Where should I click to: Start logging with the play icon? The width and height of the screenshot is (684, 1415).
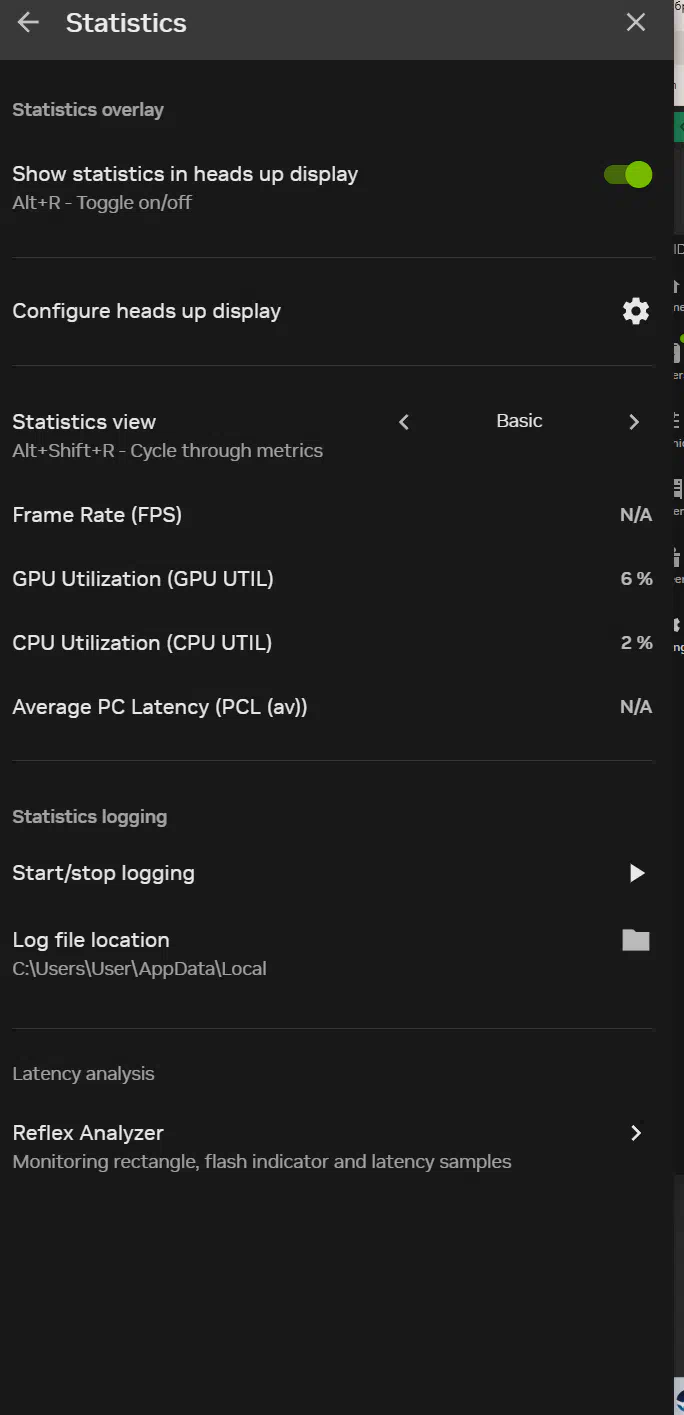tap(637, 873)
